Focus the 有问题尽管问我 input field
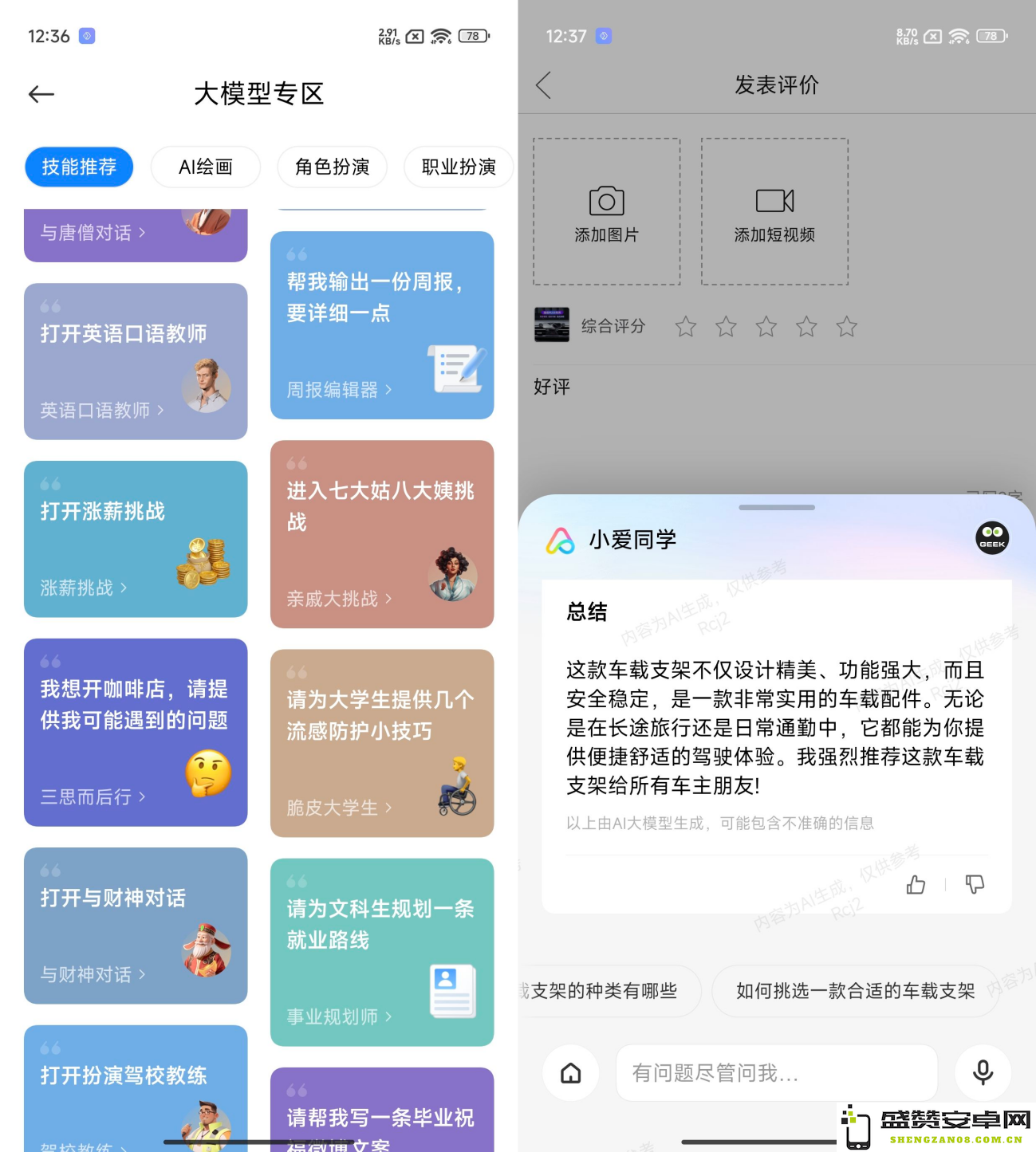 tap(776, 1073)
